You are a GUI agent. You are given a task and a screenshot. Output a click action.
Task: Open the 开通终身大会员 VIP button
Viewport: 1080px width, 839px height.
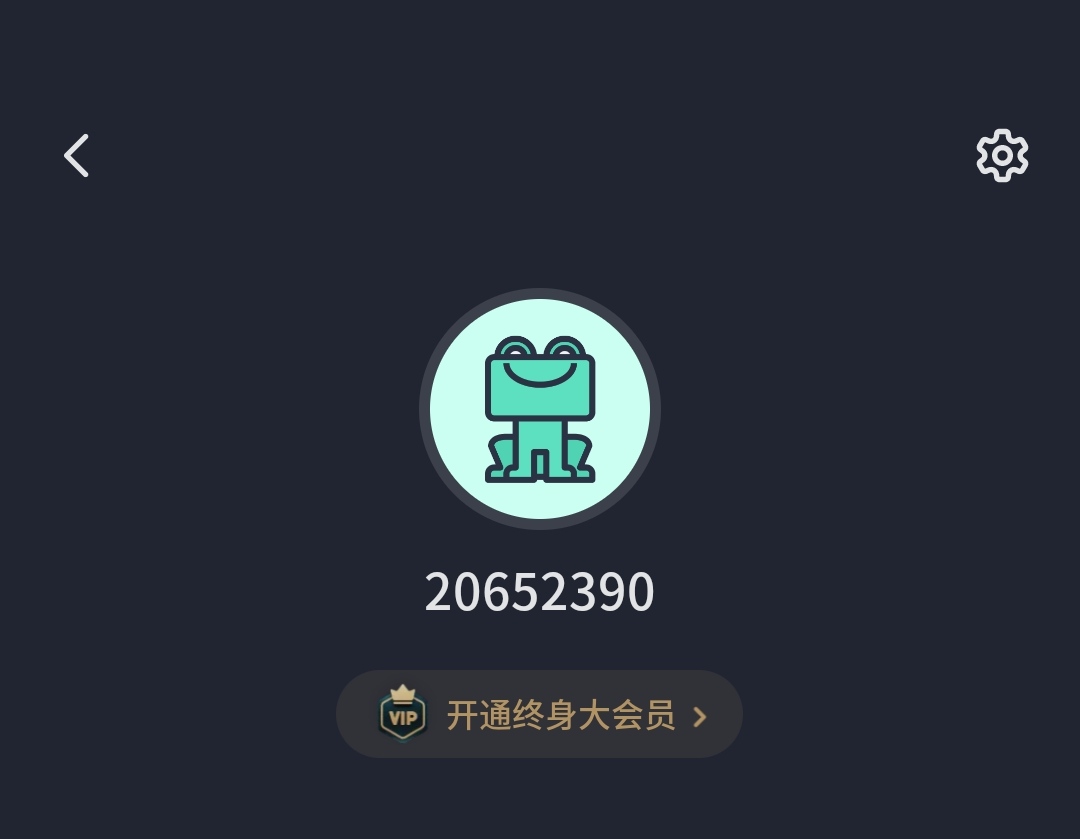pos(540,715)
